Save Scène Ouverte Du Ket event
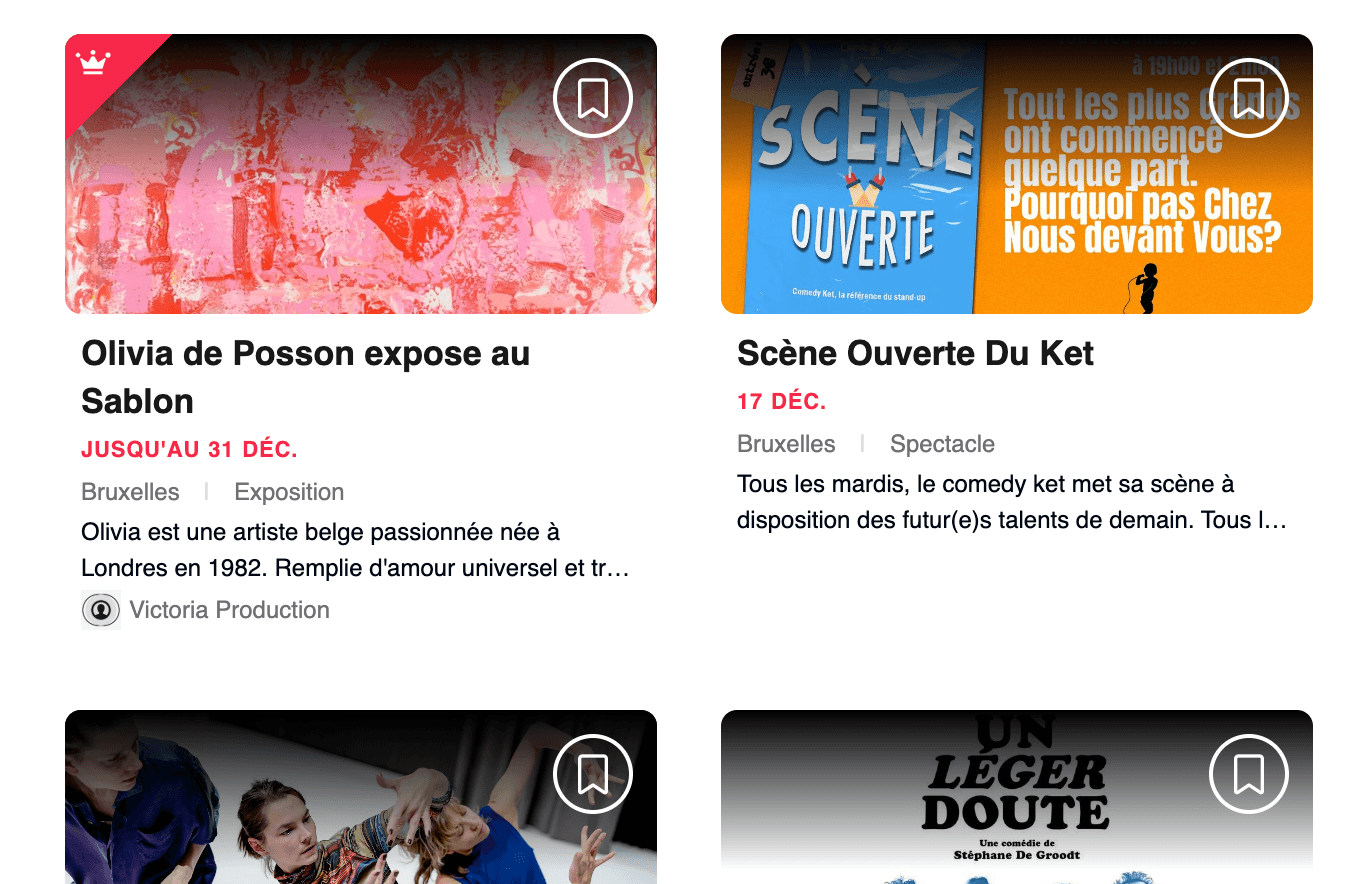The width and height of the screenshot is (1354, 884). click(1249, 98)
